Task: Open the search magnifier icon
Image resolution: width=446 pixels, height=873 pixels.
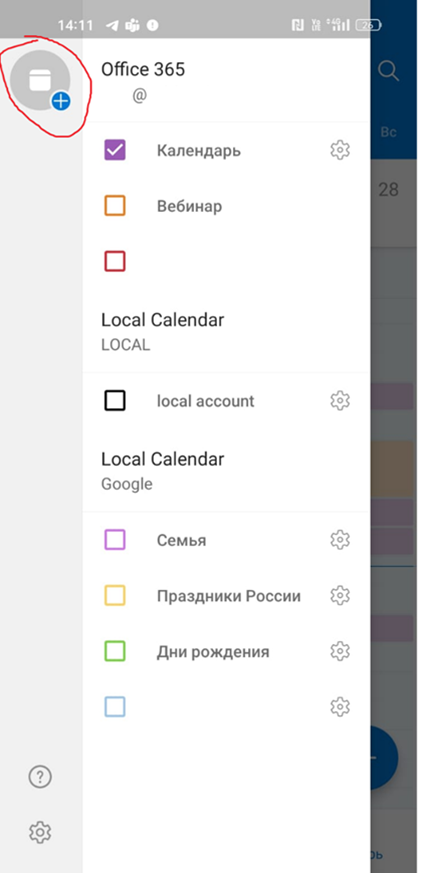Action: coord(388,71)
